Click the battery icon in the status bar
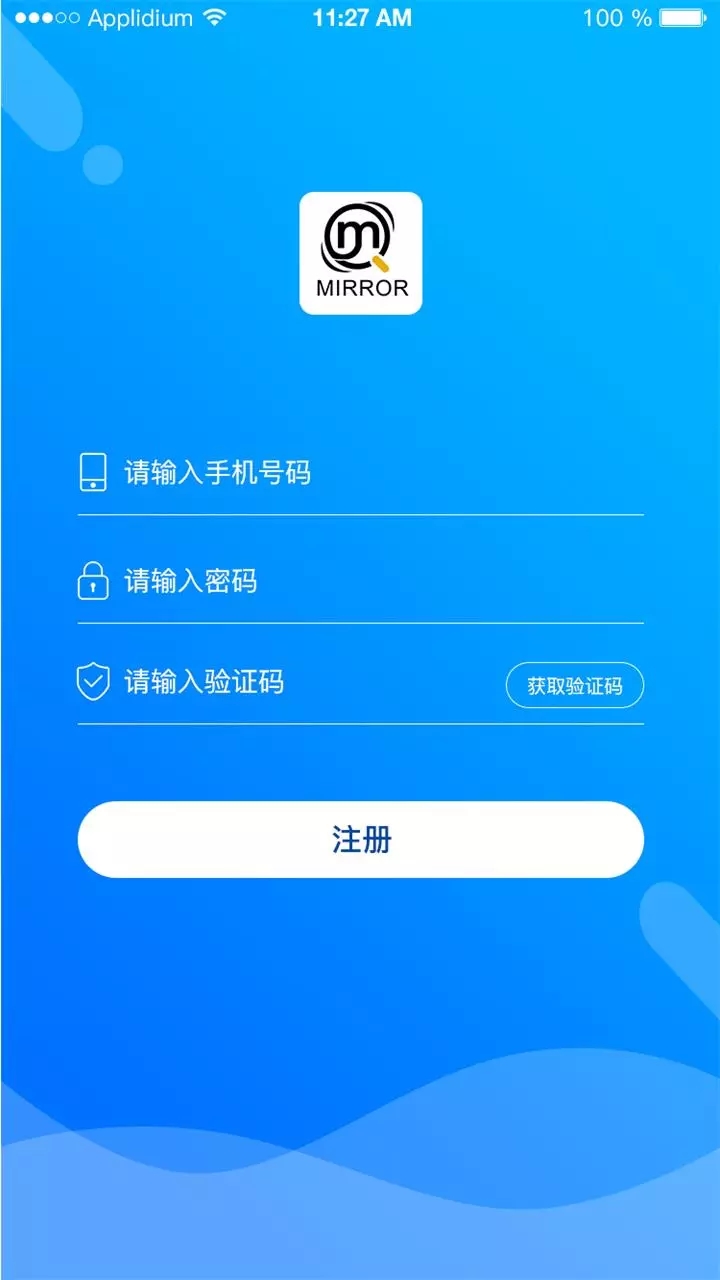The height and width of the screenshot is (1280, 720). [682, 17]
